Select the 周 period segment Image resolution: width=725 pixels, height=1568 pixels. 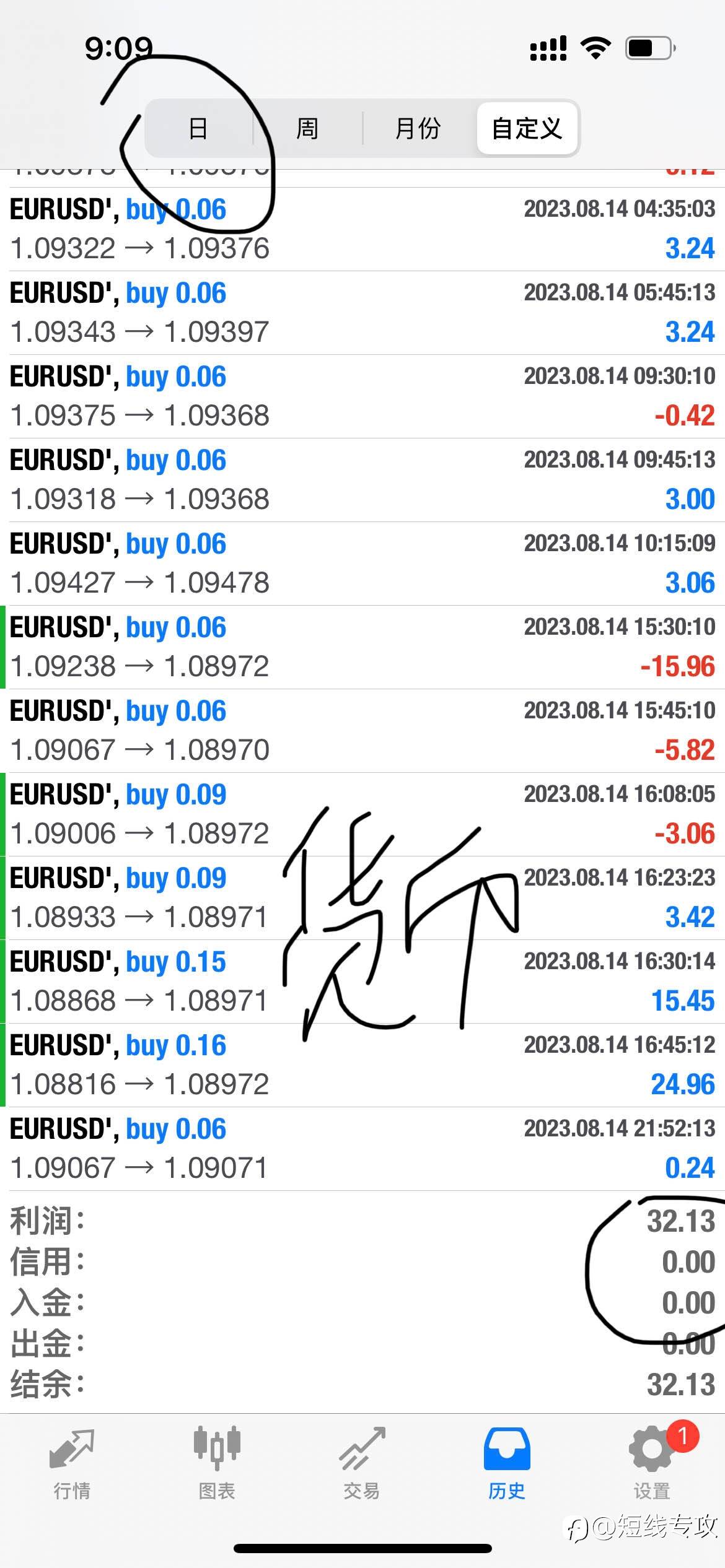[307, 129]
